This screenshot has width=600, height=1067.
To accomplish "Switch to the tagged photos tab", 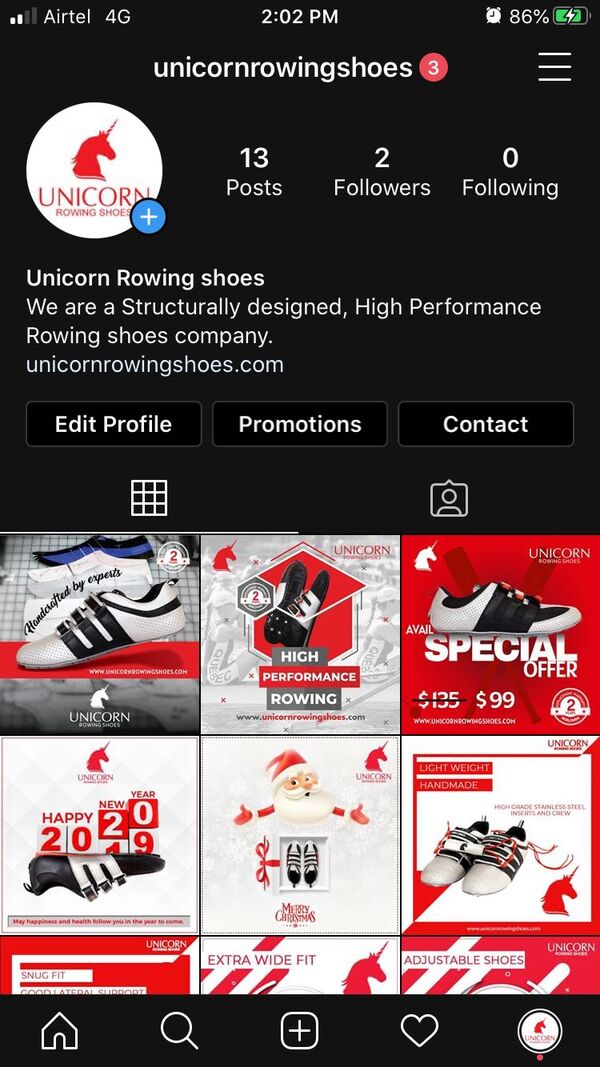I will [x=449, y=498].
